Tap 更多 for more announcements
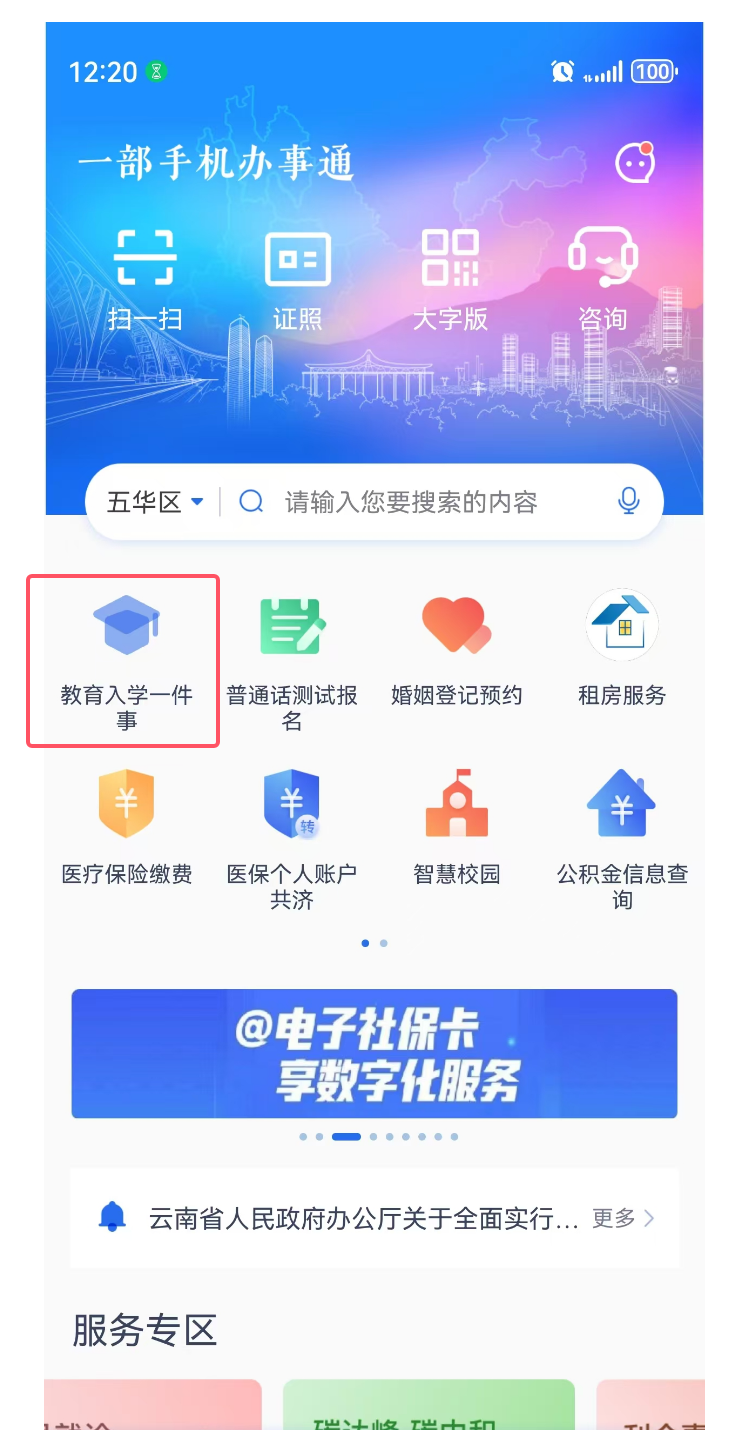Screen dimensions: 736x1430 coord(622,1218)
